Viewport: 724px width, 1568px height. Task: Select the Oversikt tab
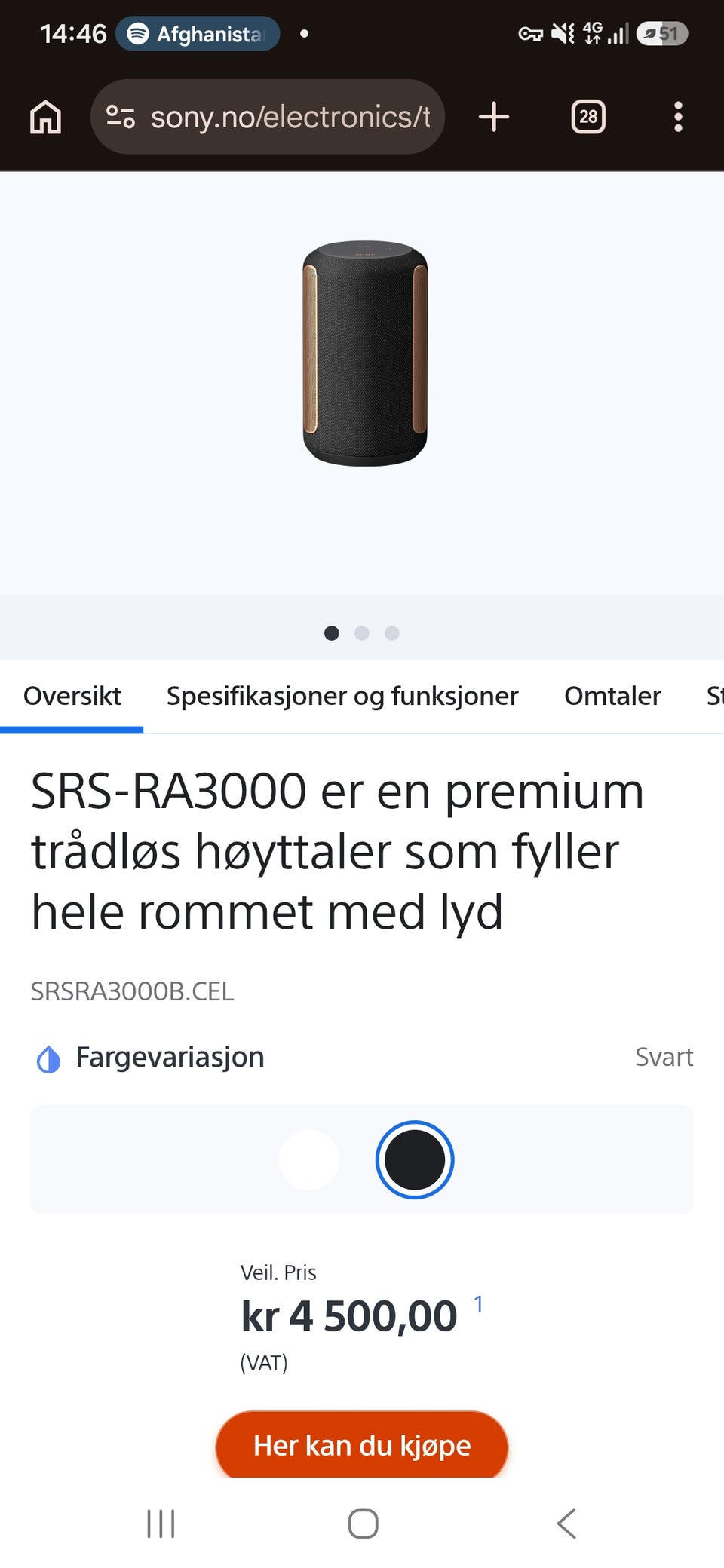pos(72,696)
